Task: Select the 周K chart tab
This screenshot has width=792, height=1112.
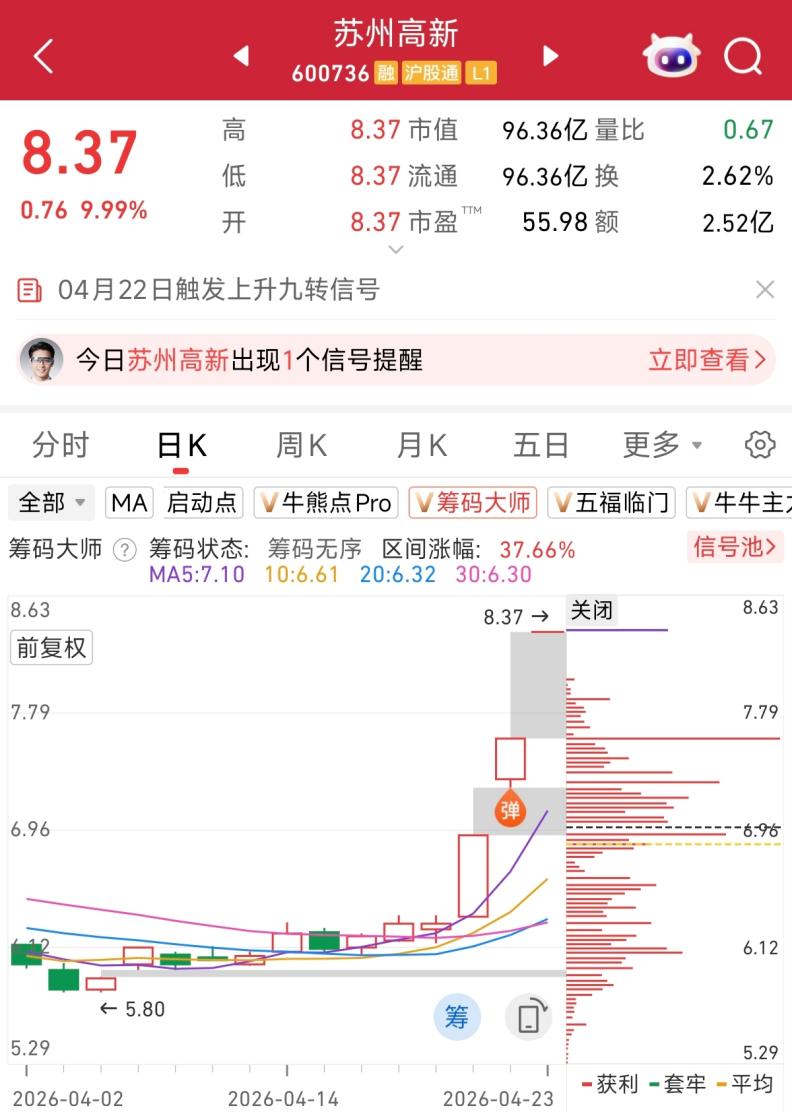Action: [x=301, y=445]
